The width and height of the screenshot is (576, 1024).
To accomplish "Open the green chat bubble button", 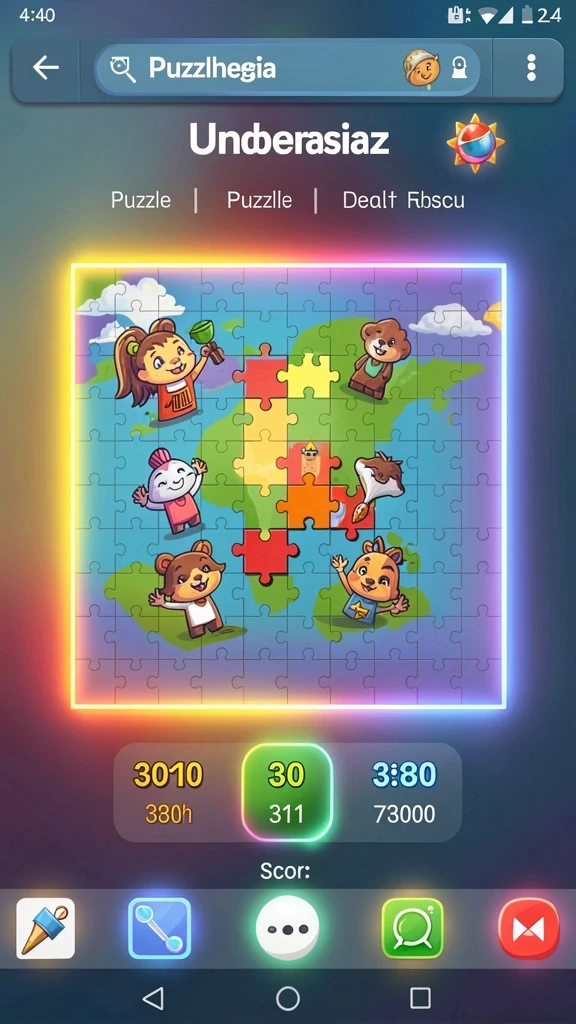I will click(412, 928).
